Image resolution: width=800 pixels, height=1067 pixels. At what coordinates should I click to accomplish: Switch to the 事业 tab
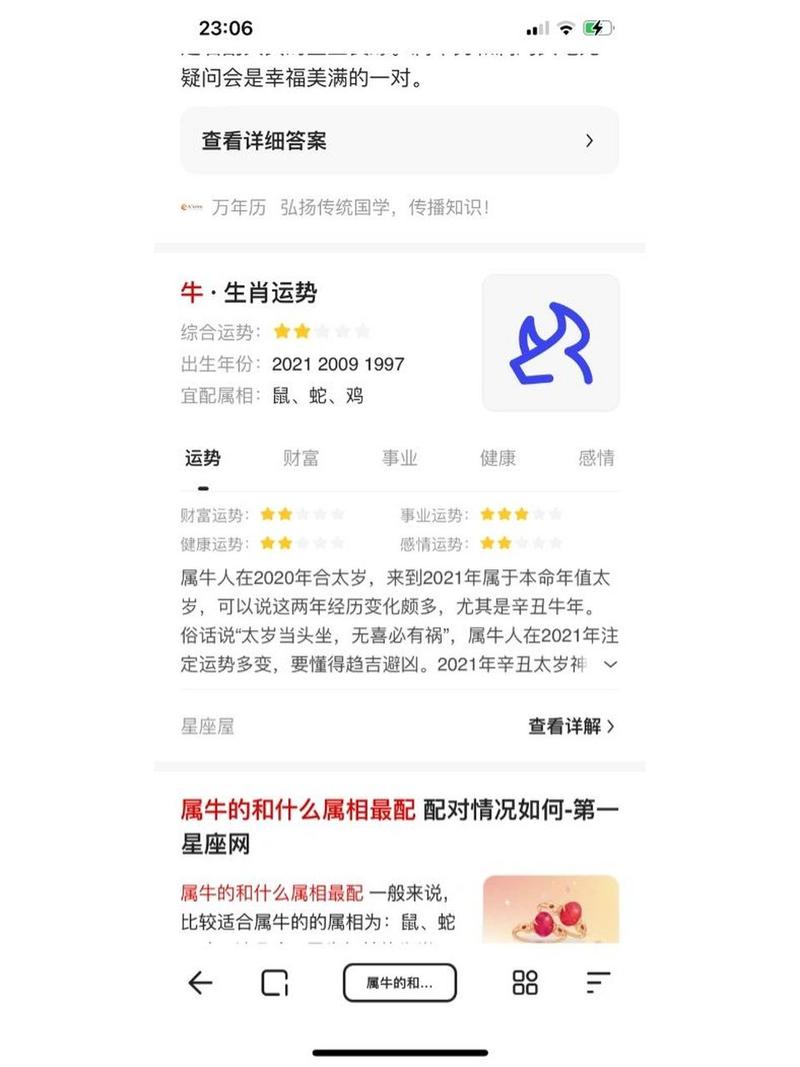[399, 459]
